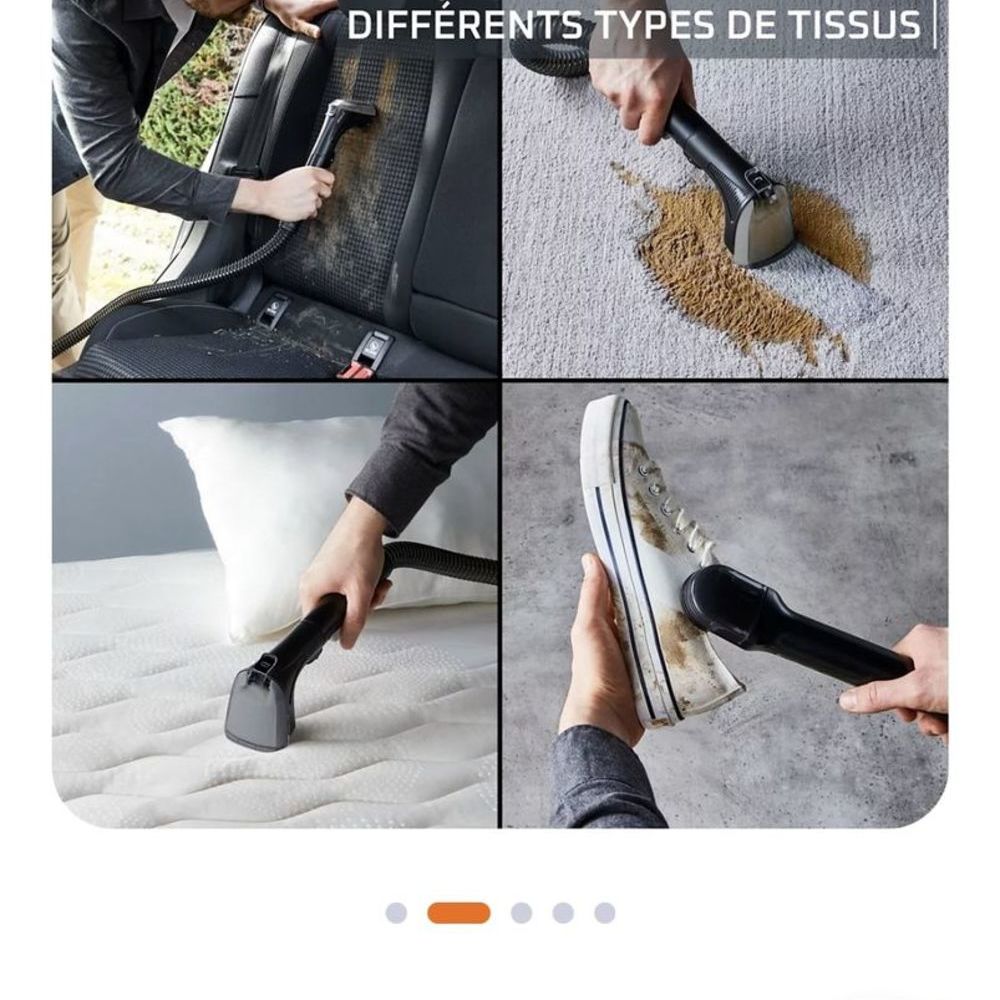Jump to the first gallery page dot
Image resolution: width=1000 pixels, height=1000 pixels.
pyautogui.click(x=396, y=913)
